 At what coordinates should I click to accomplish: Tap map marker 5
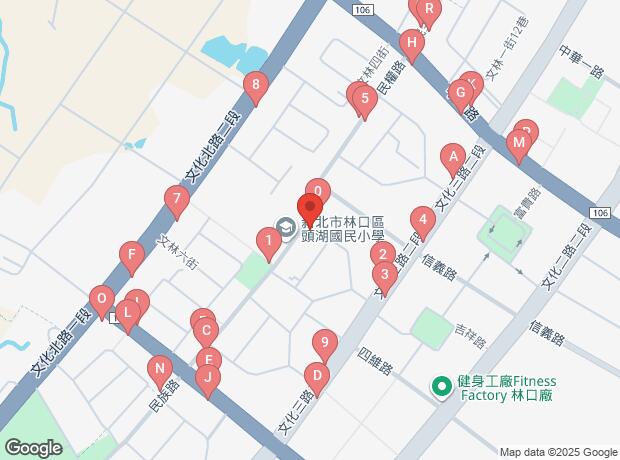click(x=365, y=98)
